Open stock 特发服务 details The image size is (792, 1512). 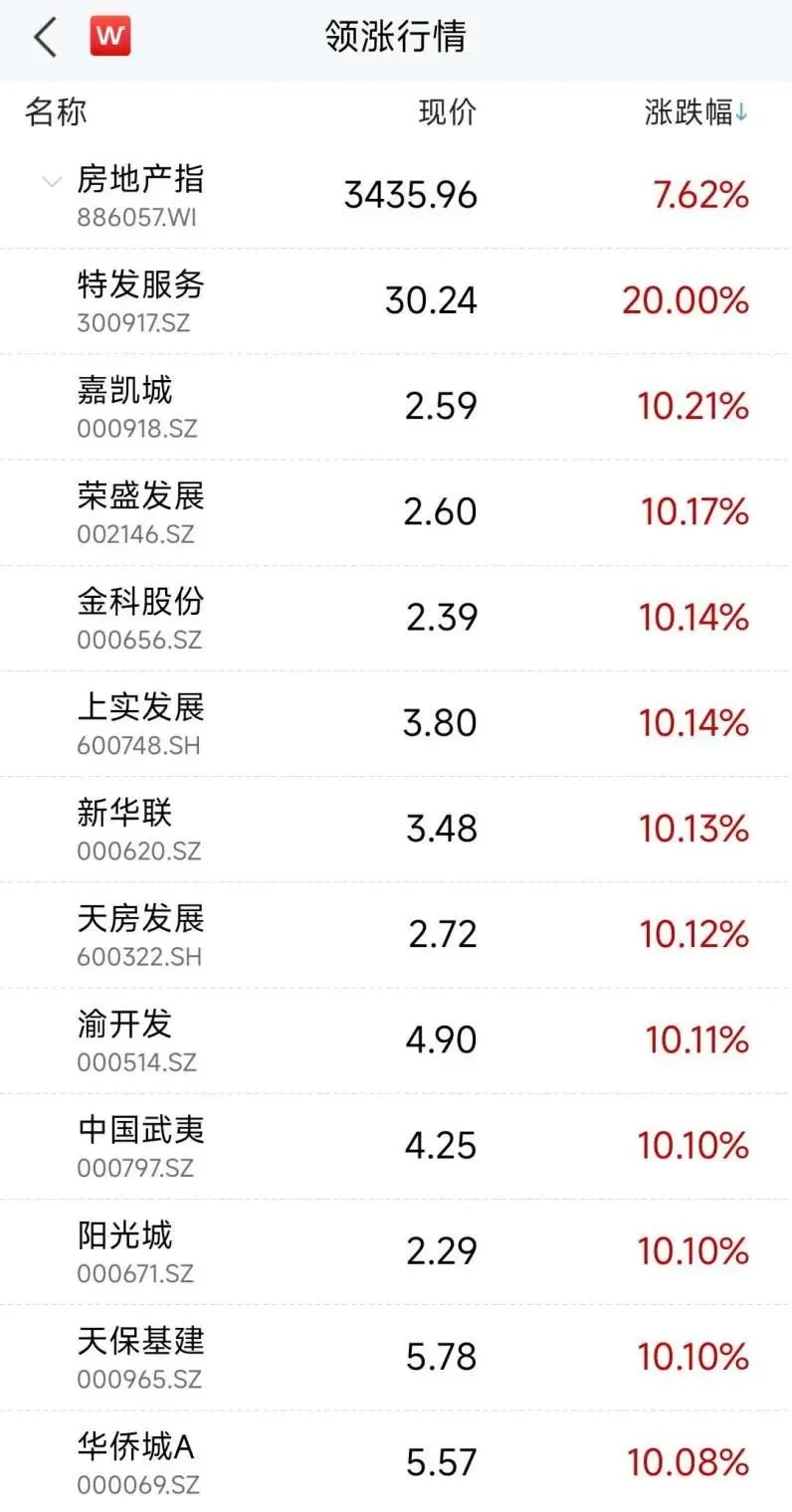(396, 301)
